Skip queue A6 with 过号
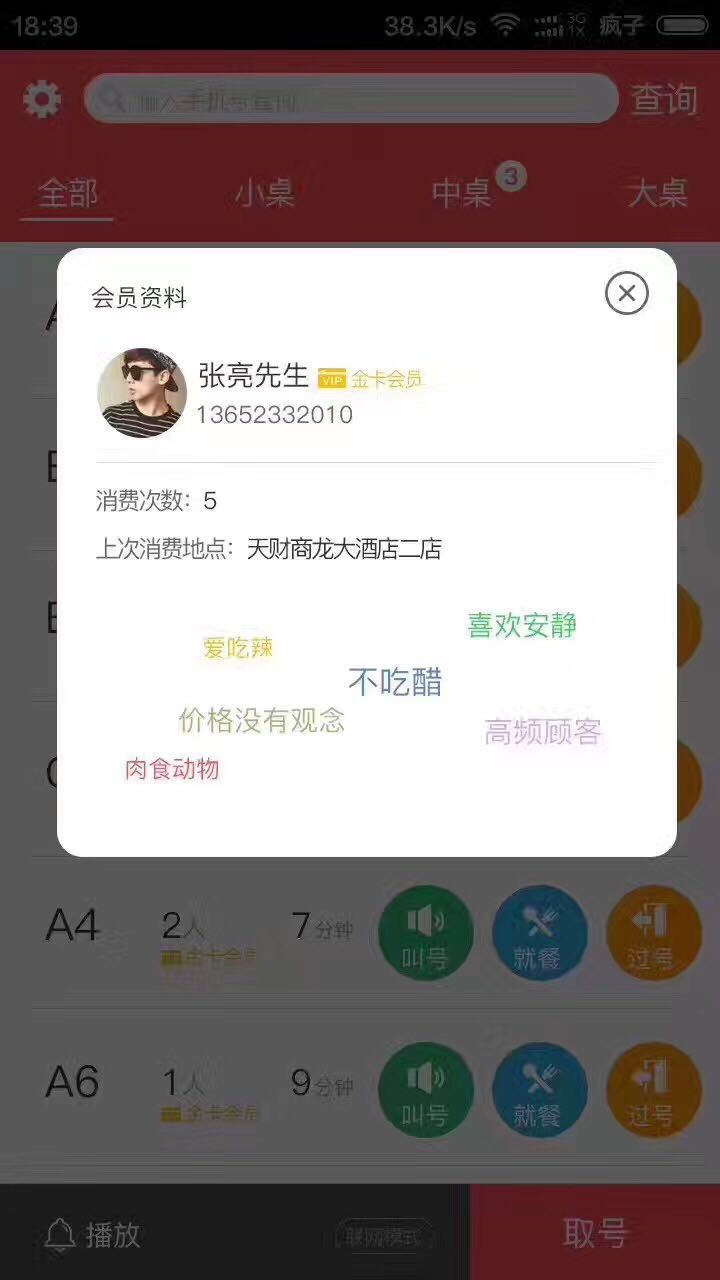 pyautogui.click(x=652, y=1089)
